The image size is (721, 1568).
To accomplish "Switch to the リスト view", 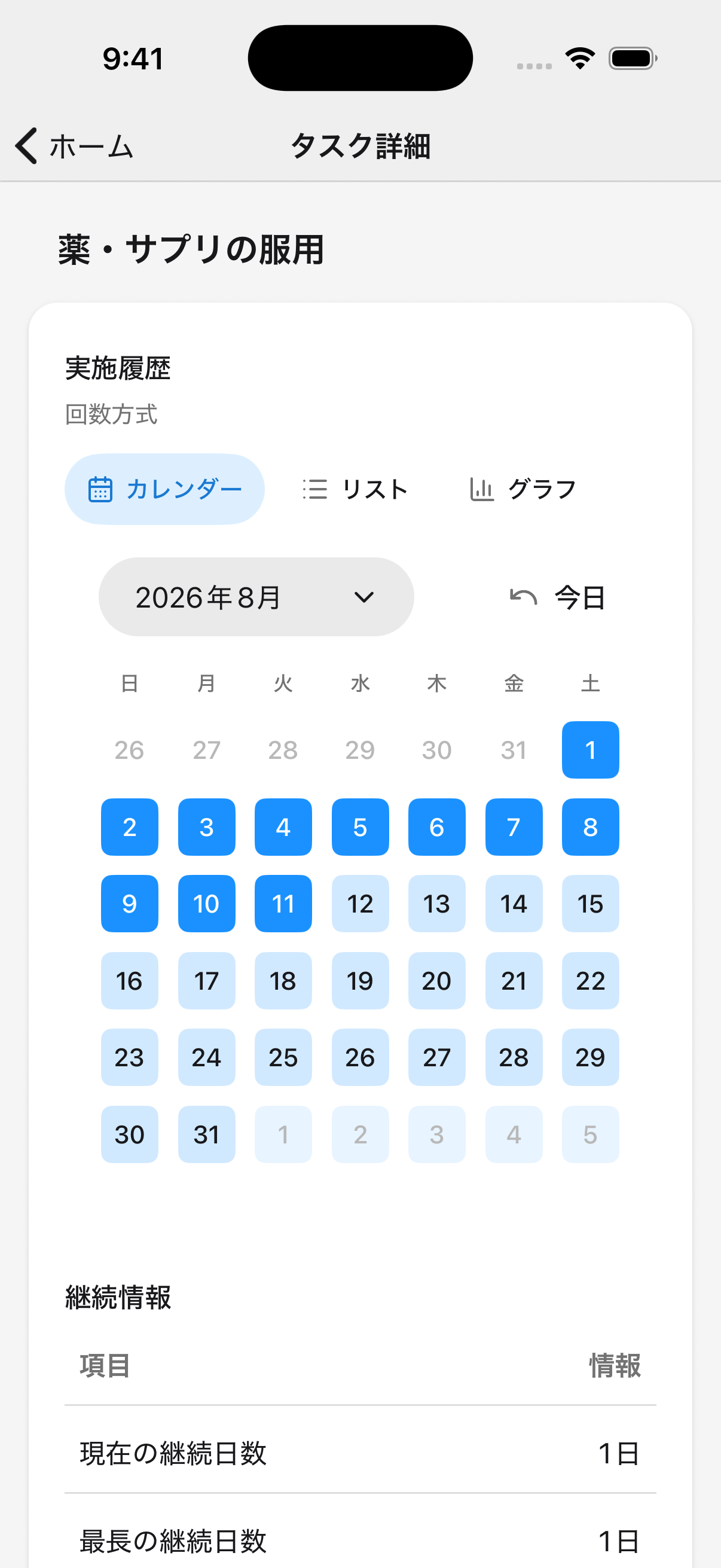I will click(355, 489).
